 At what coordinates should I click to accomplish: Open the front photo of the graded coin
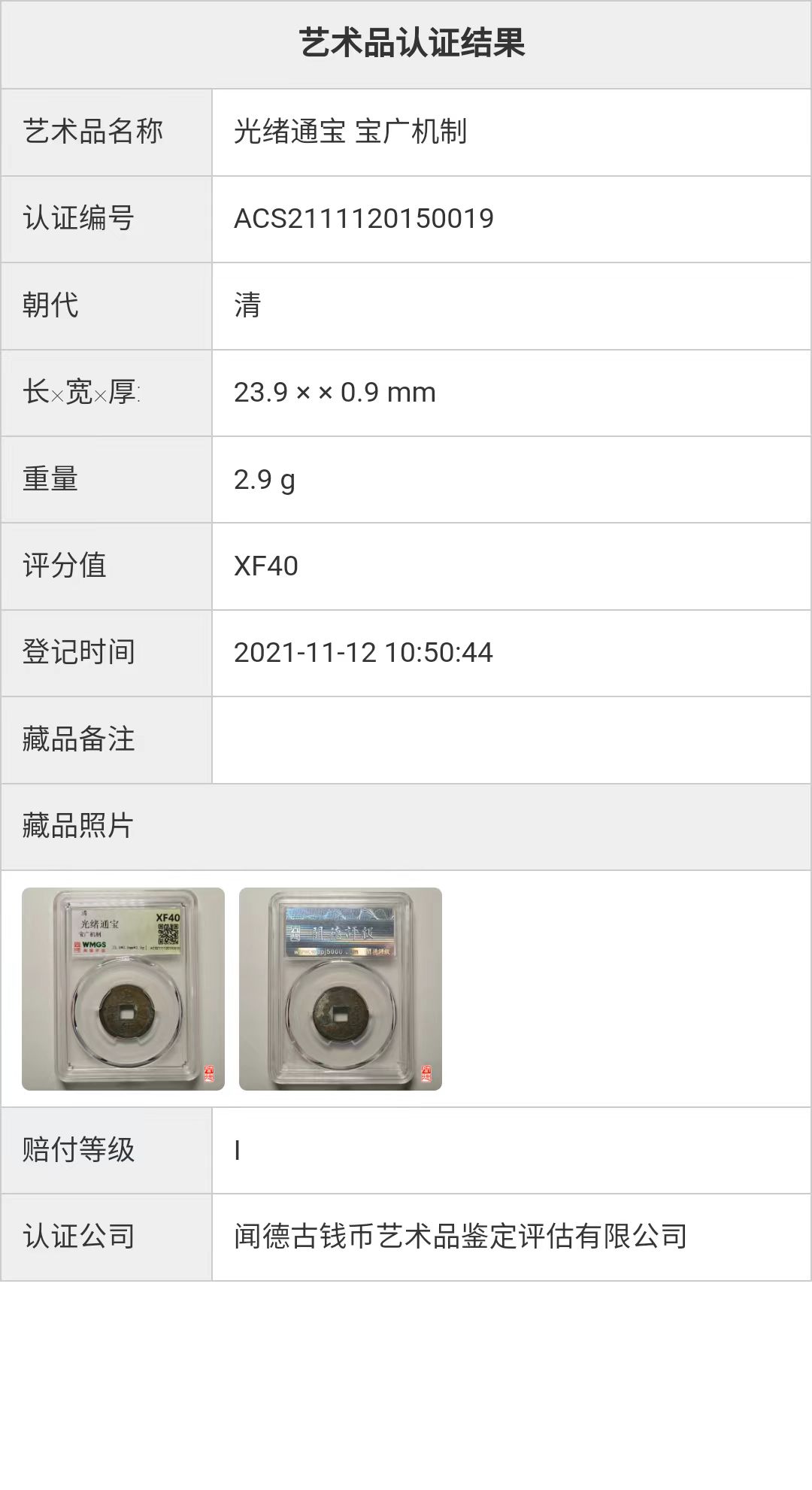(x=123, y=988)
